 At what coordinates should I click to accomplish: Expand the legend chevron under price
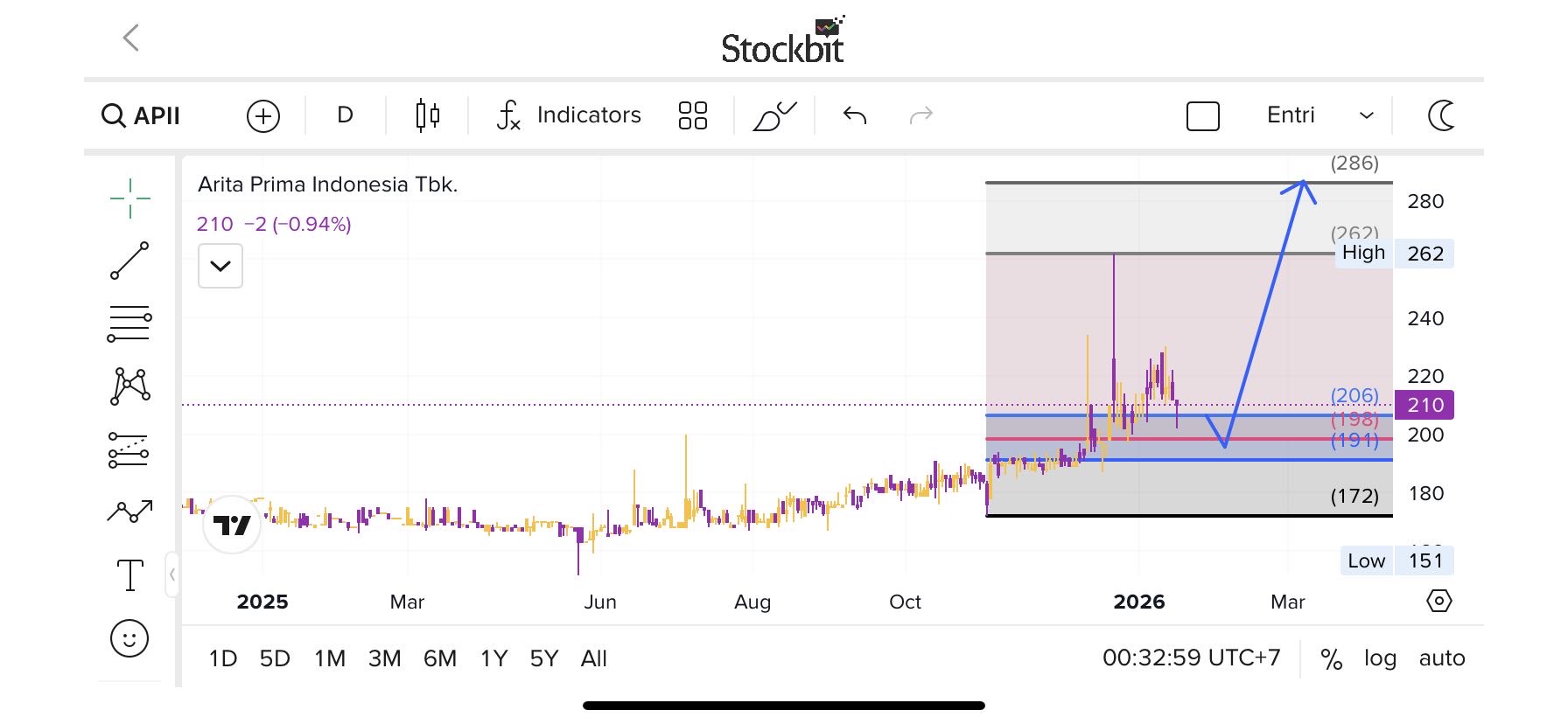coord(220,266)
